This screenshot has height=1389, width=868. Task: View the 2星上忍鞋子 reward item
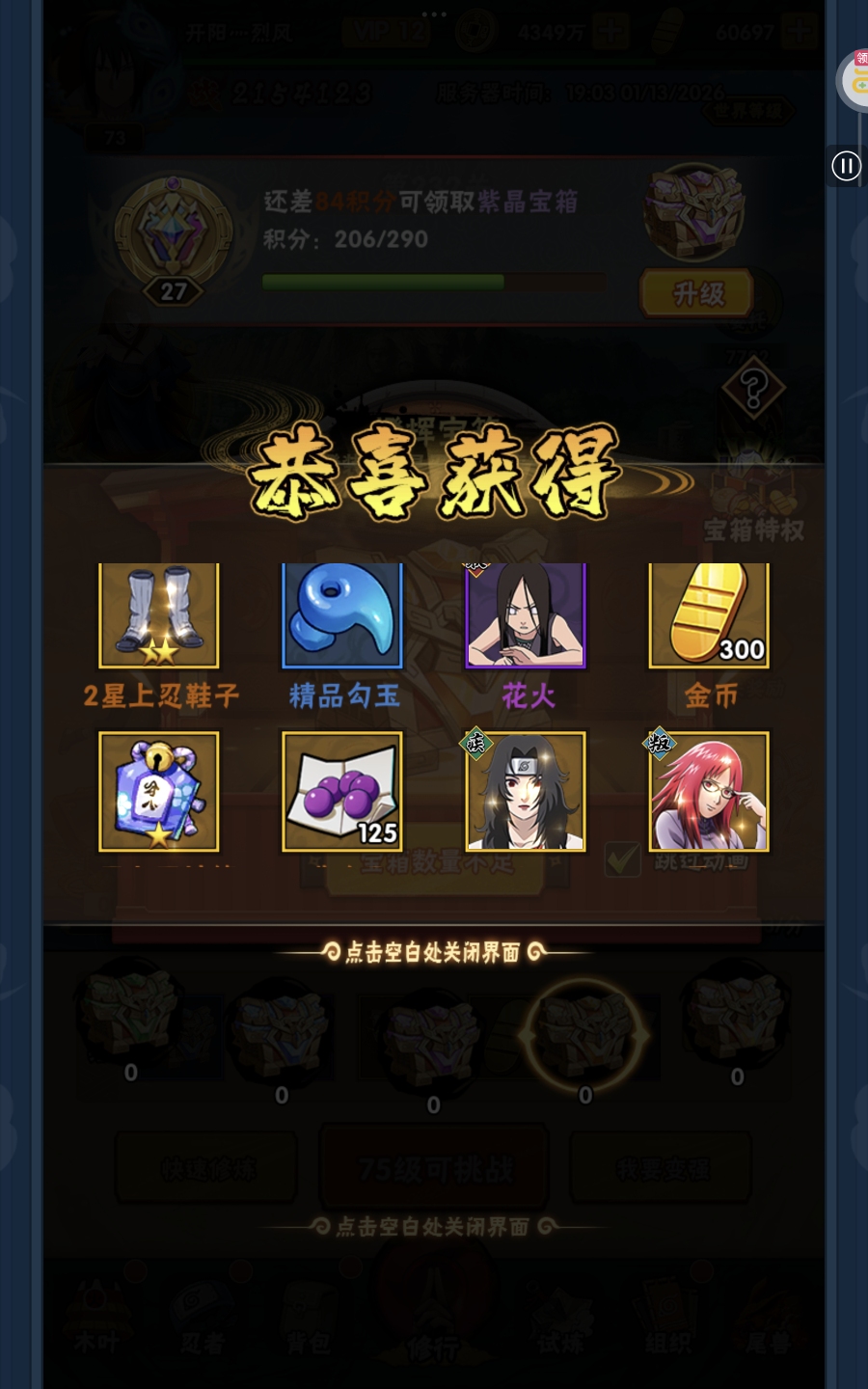click(159, 615)
